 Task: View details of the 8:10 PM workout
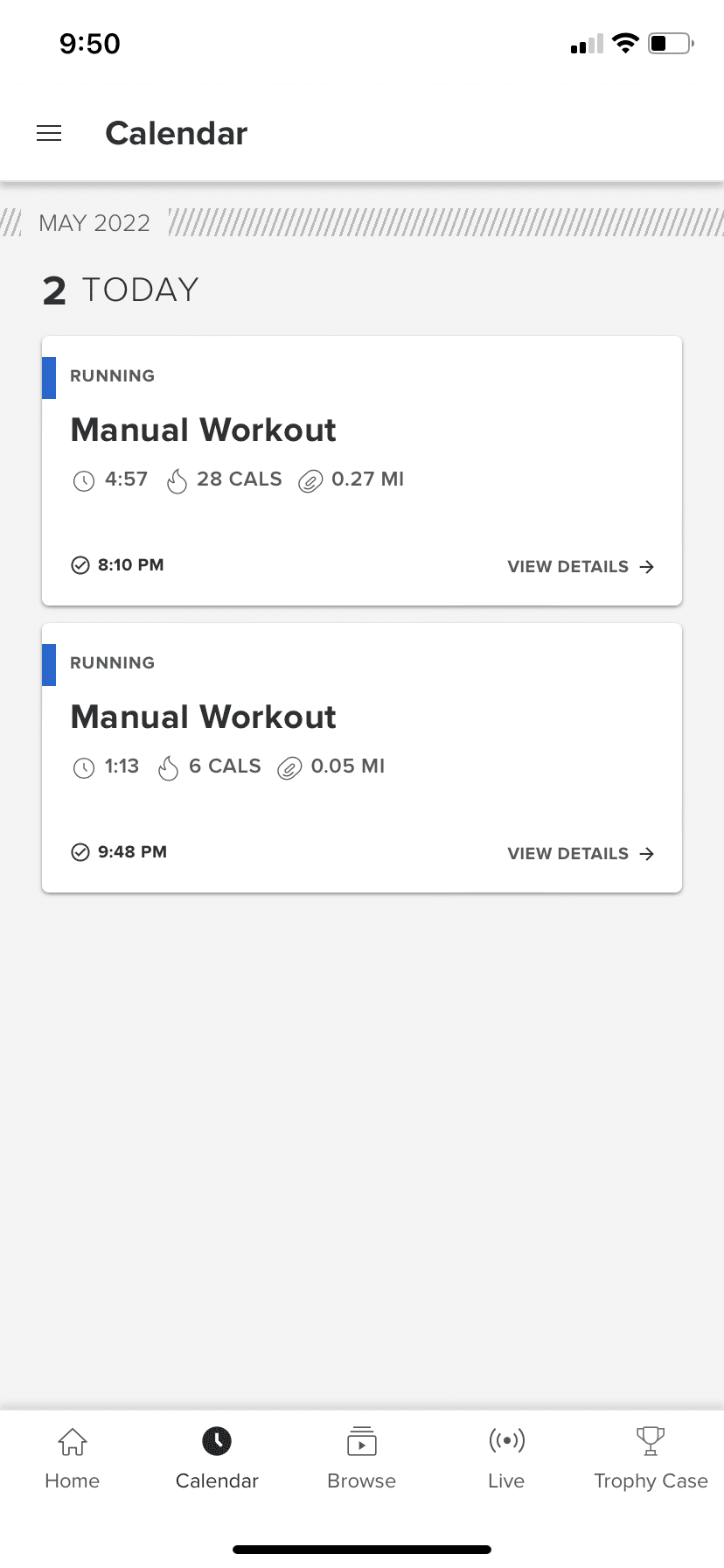click(581, 567)
